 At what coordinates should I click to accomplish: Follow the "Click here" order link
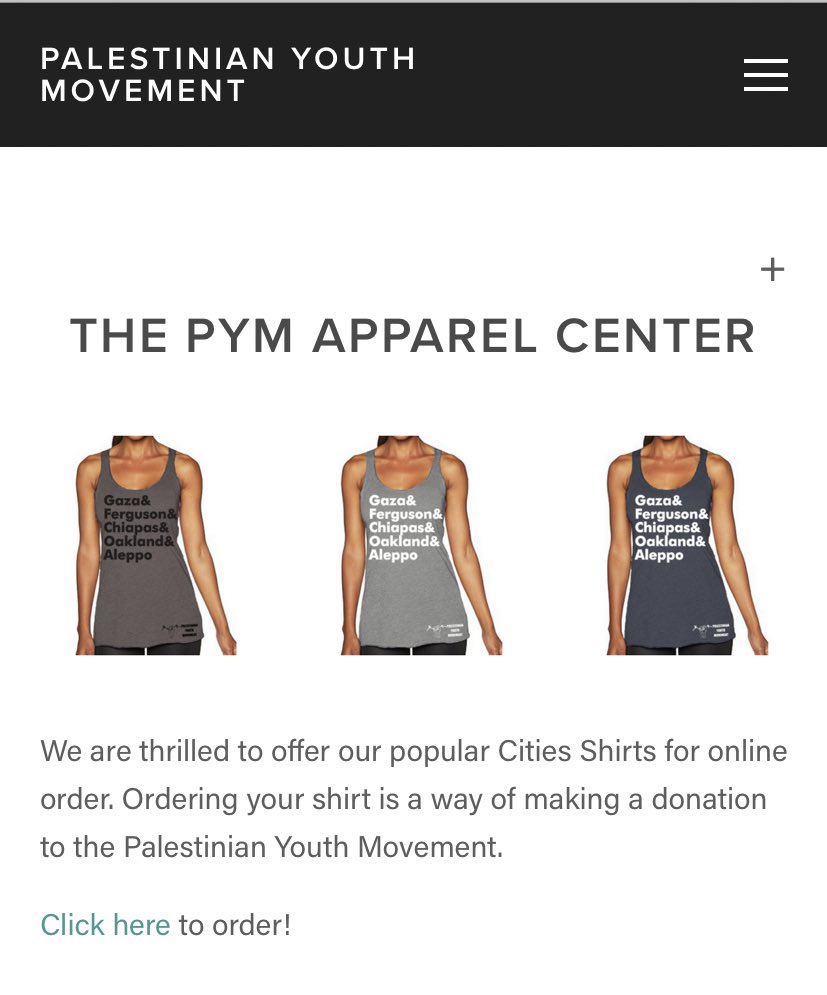click(105, 924)
